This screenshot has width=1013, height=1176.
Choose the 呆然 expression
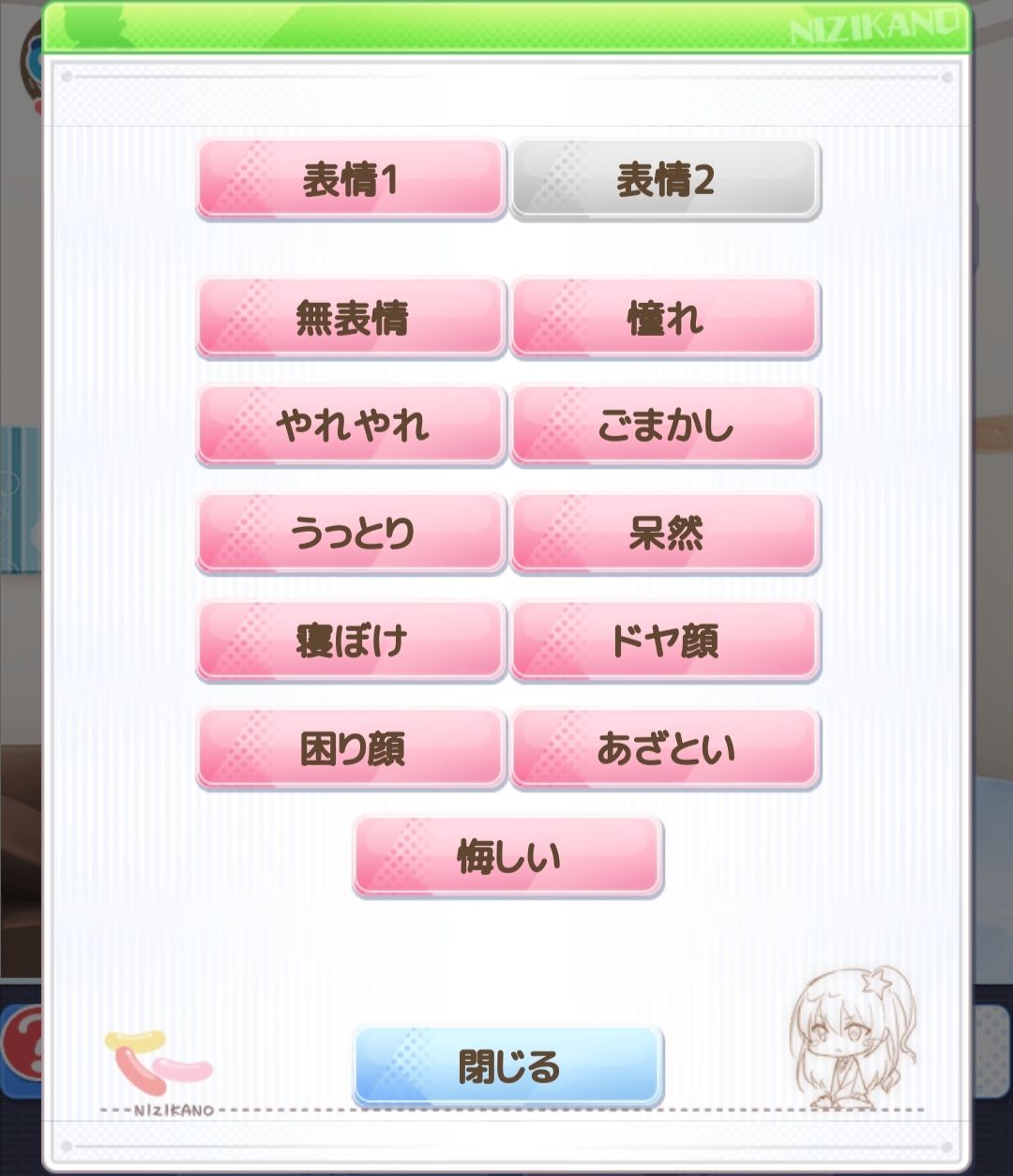point(664,533)
